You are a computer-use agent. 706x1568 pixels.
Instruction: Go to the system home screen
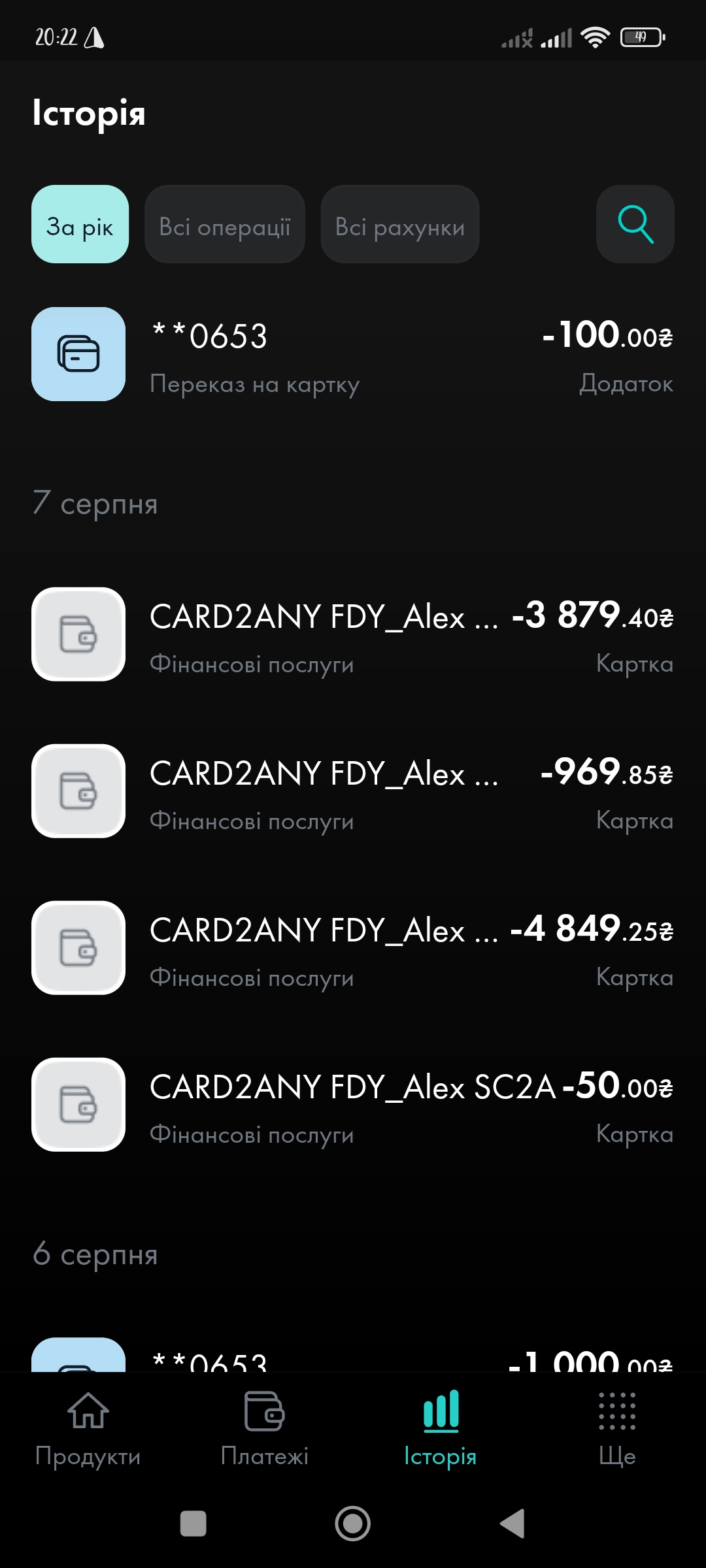pos(353,1524)
